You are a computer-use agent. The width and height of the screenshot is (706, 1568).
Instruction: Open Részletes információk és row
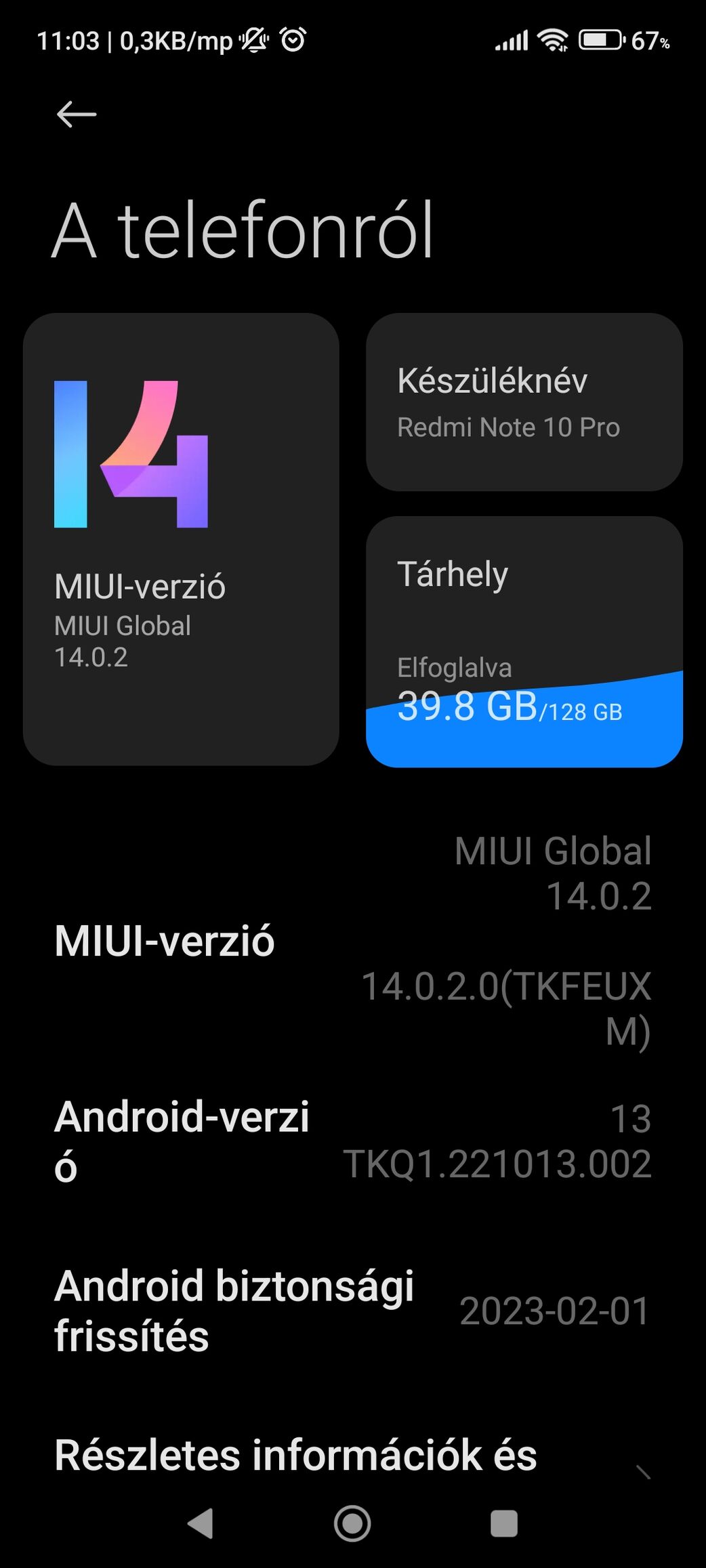[x=352, y=1456]
